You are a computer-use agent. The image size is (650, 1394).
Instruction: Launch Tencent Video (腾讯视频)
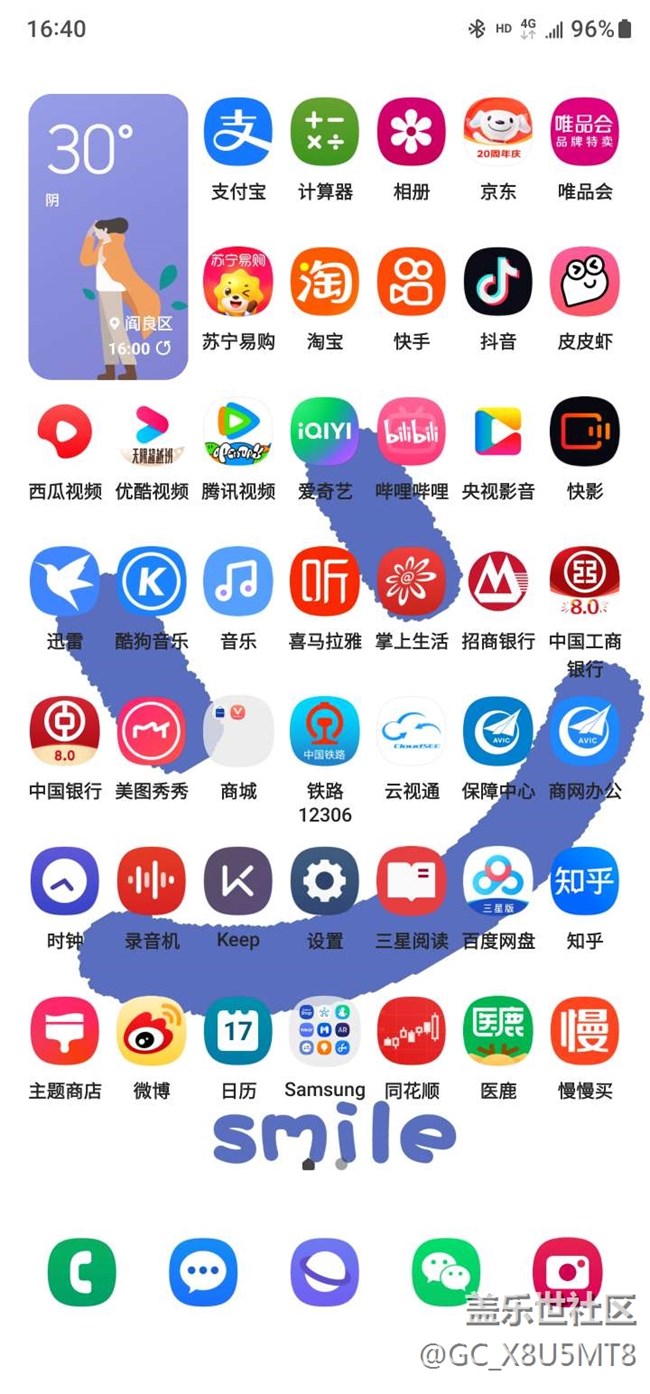tap(238, 432)
